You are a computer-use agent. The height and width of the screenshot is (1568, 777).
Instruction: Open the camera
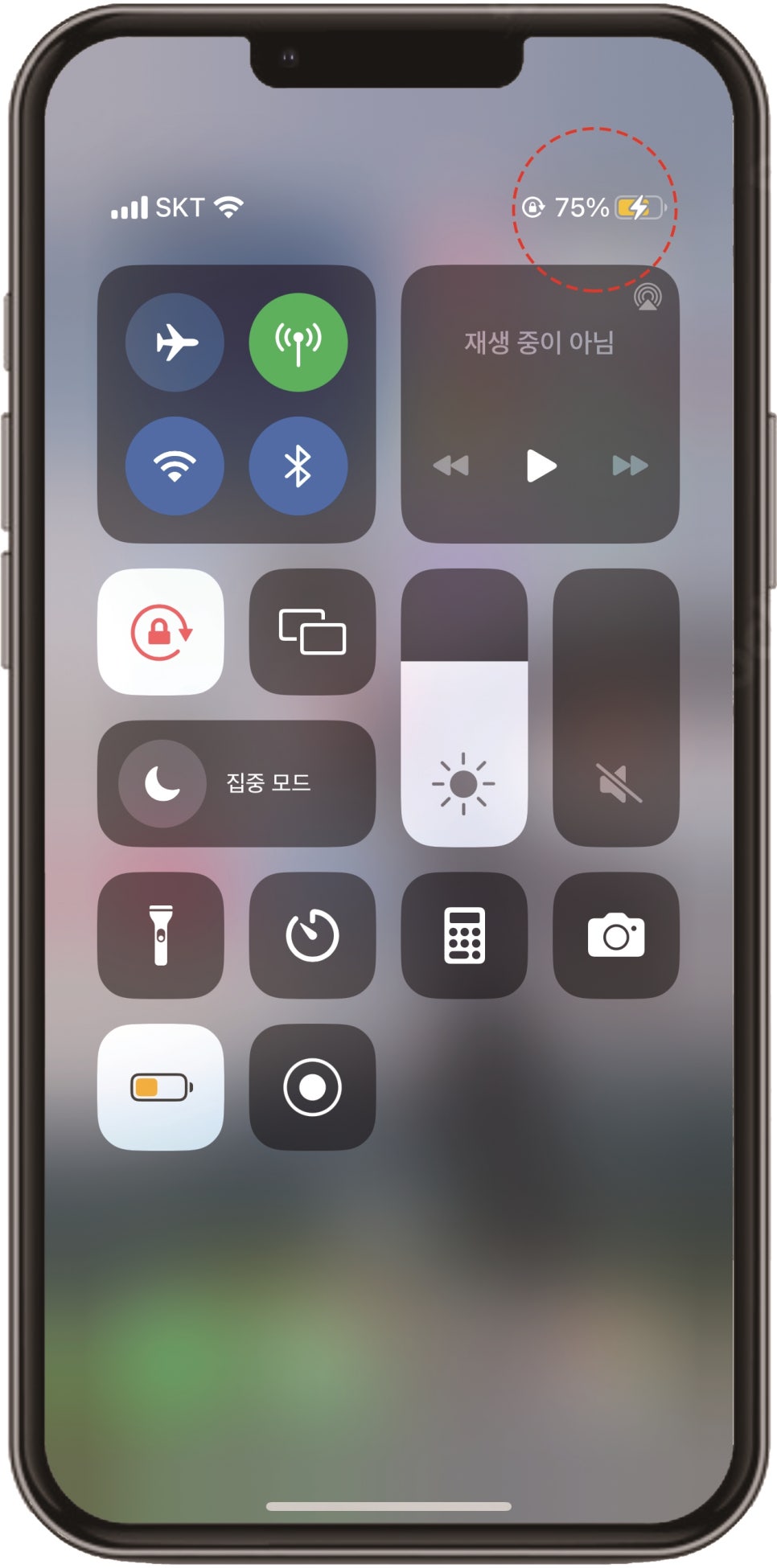pos(616,935)
